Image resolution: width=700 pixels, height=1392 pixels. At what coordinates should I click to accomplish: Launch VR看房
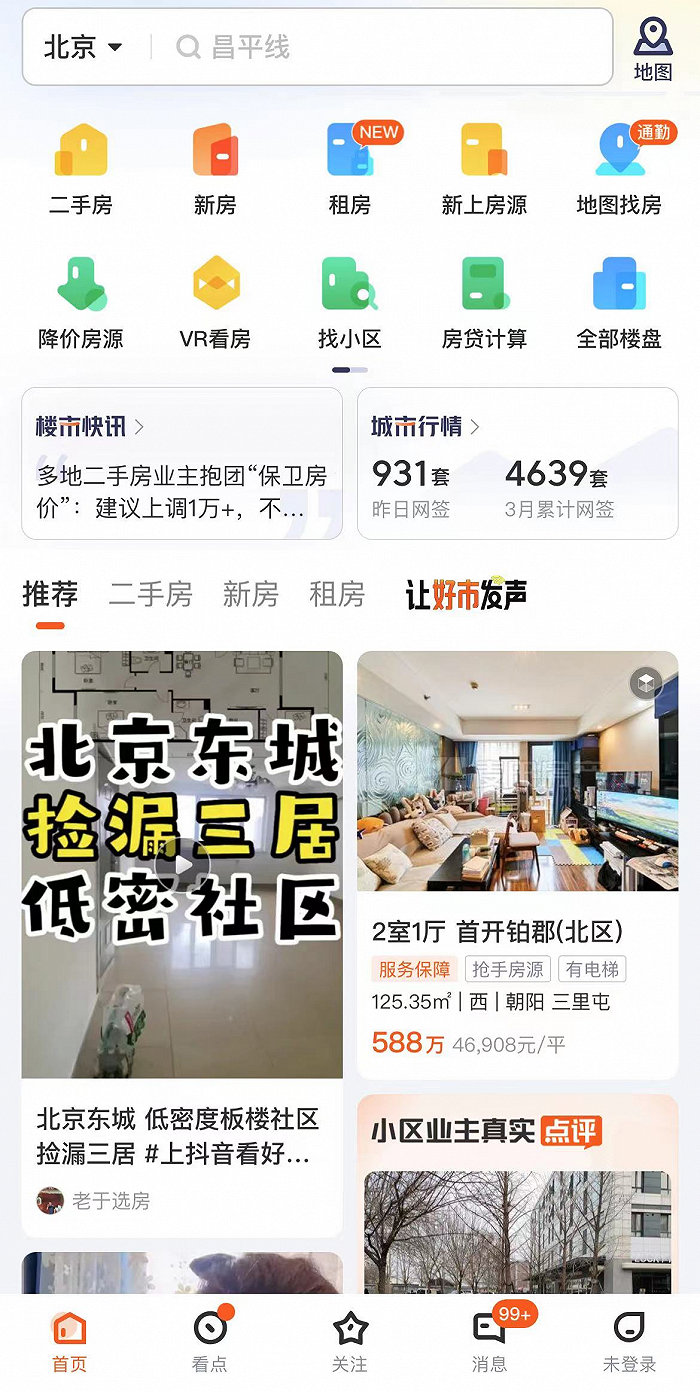(x=215, y=303)
